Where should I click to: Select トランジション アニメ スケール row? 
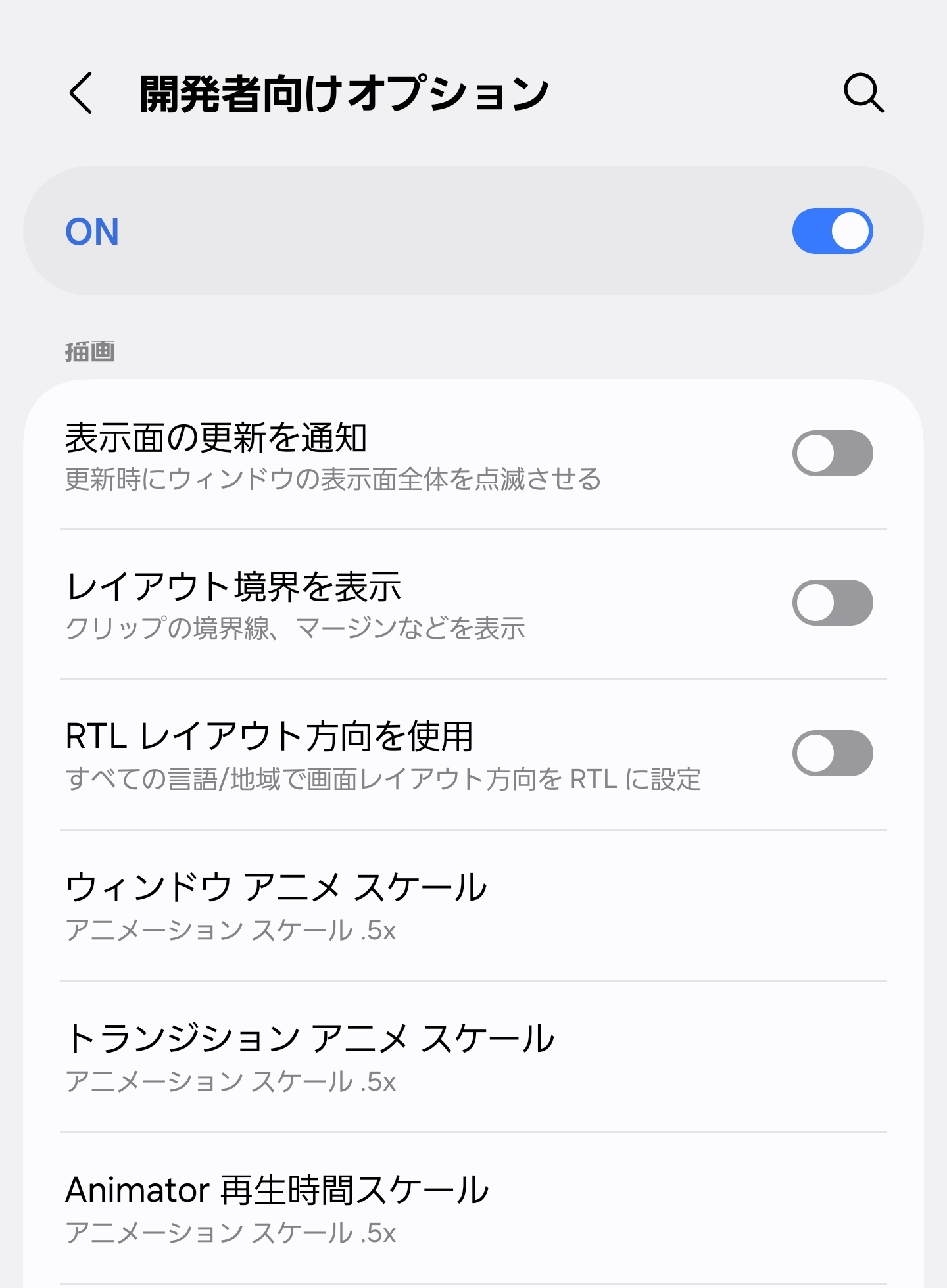(x=473, y=1056)
